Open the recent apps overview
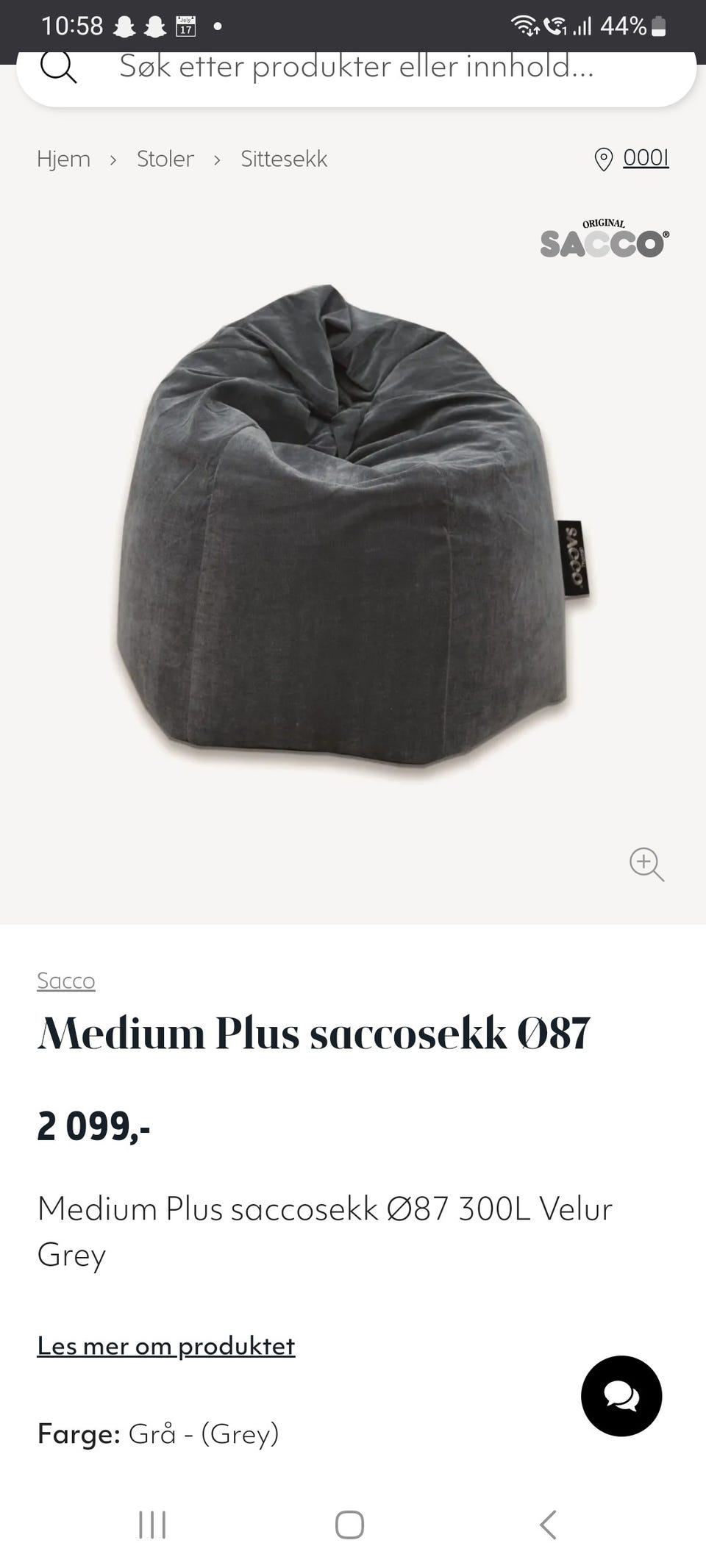706x1568 pixels. 152,1525
